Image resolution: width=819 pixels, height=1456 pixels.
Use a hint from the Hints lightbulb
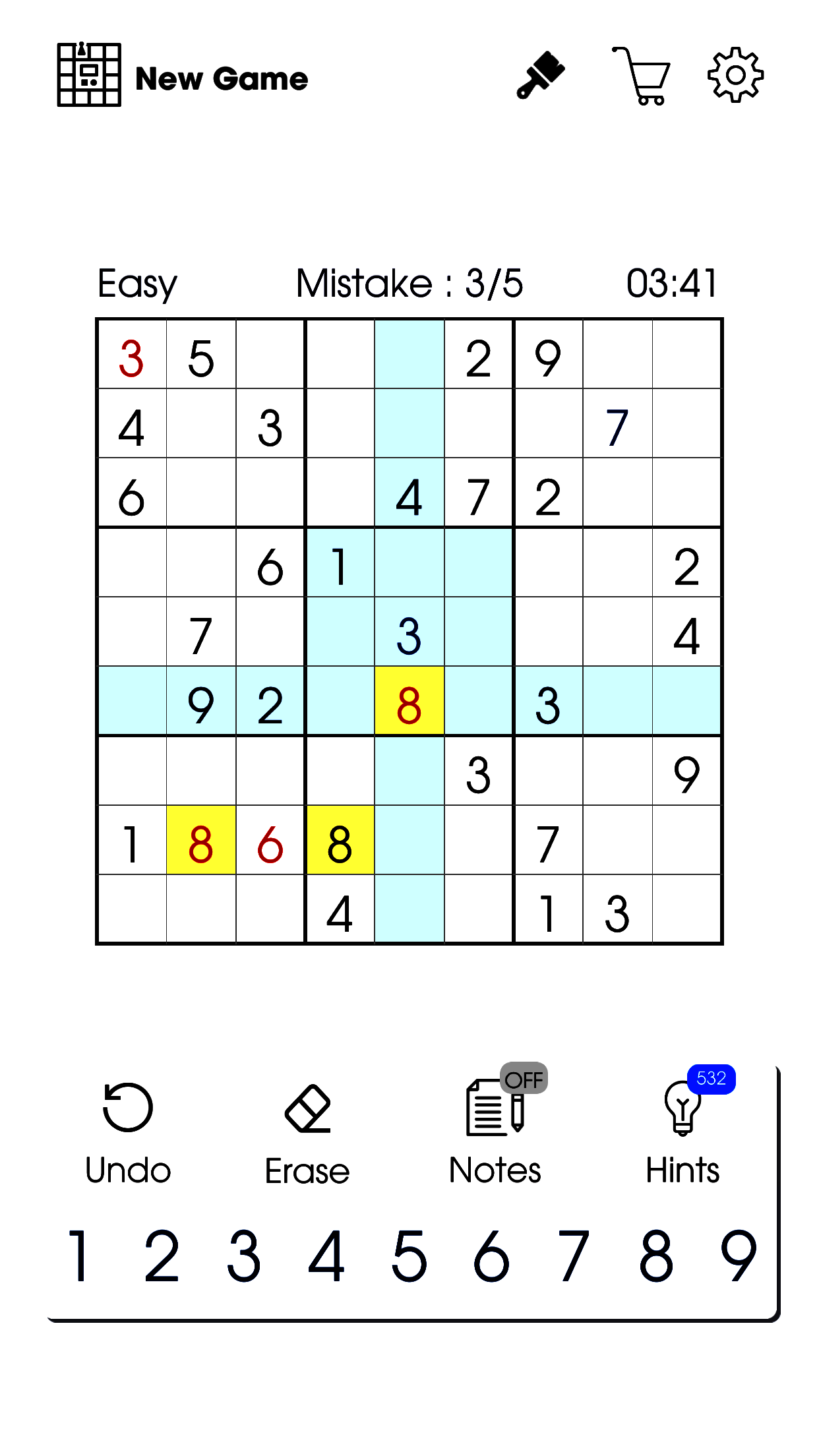point(682,1113)
